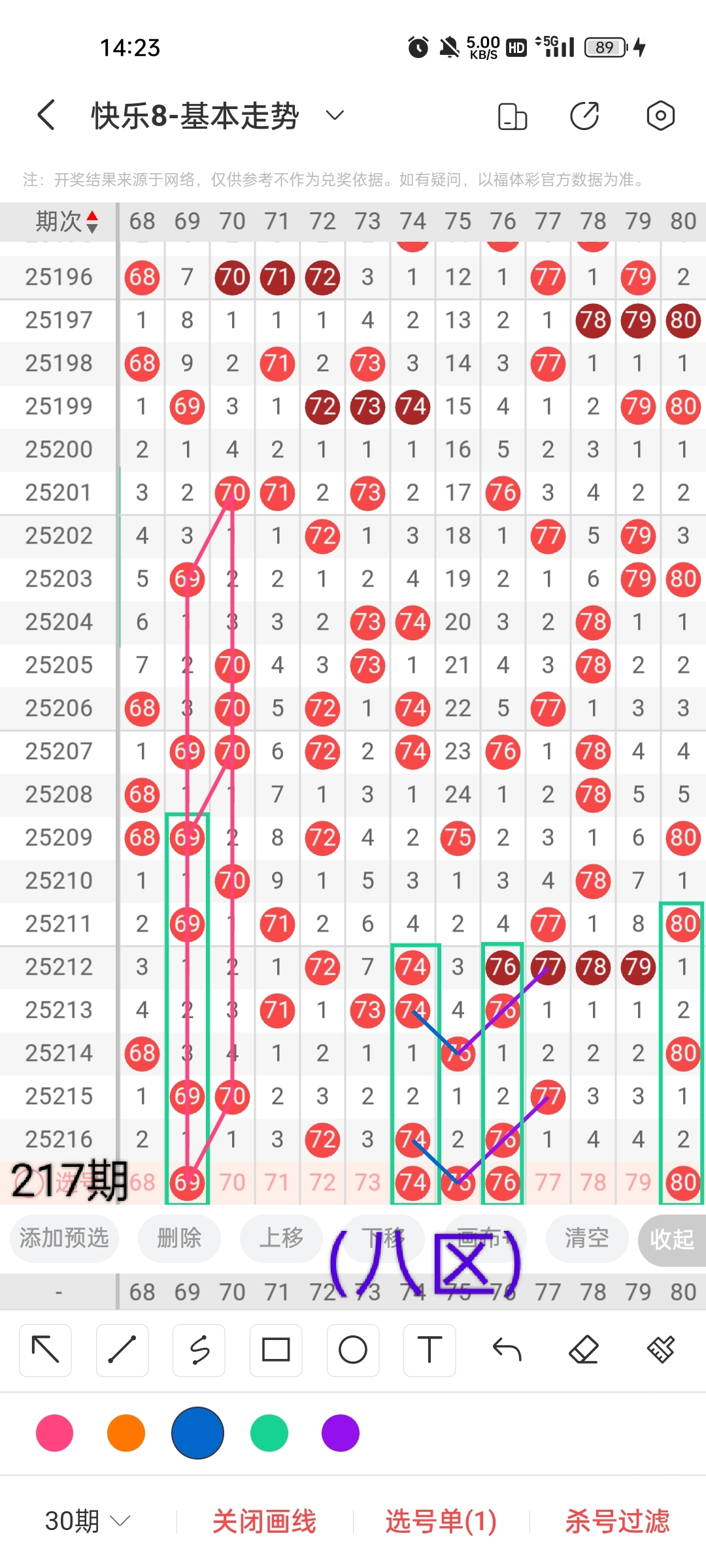
Task: Select the eraser tool
Action: (x=584, y=1350)
